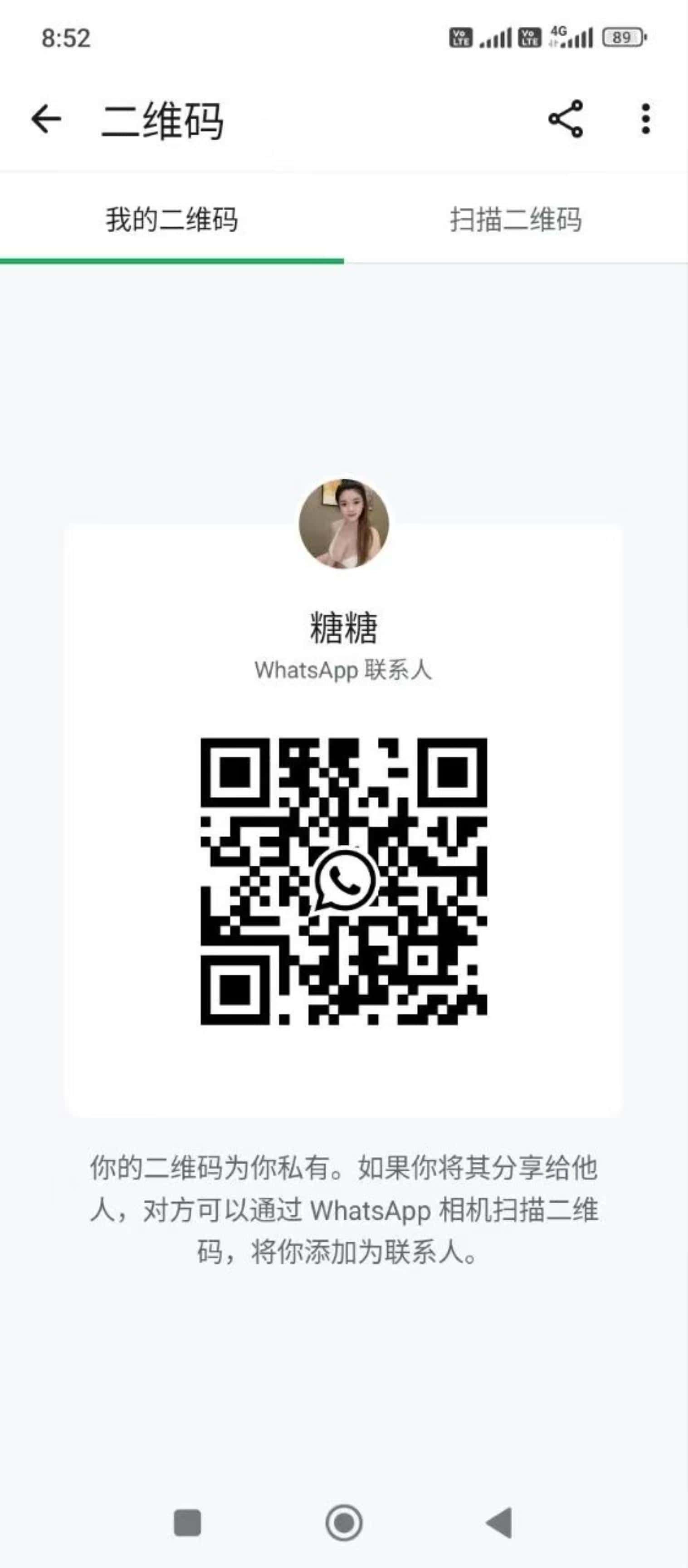Image resolution: width=688 pixels, height=1568 pixels.
Task: Open the three-dot overflow menu
Action: coord(645,119)
